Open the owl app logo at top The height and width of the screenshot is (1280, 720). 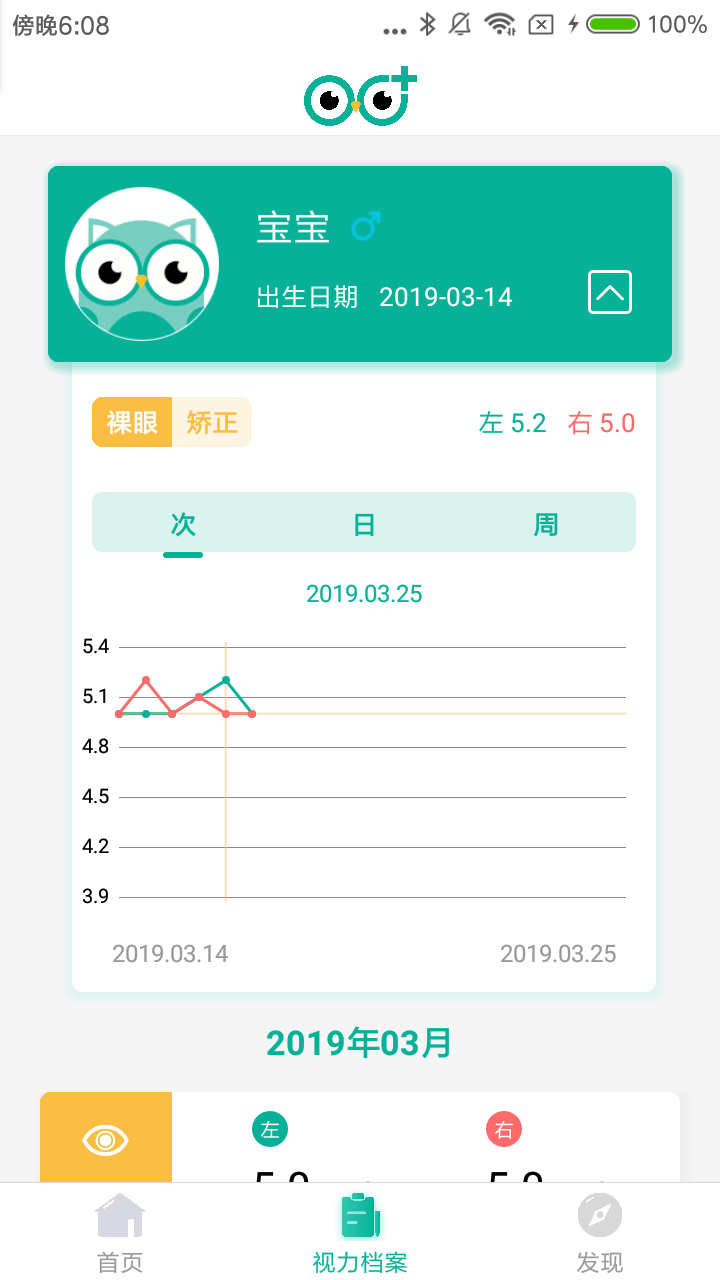click(359, 95)
